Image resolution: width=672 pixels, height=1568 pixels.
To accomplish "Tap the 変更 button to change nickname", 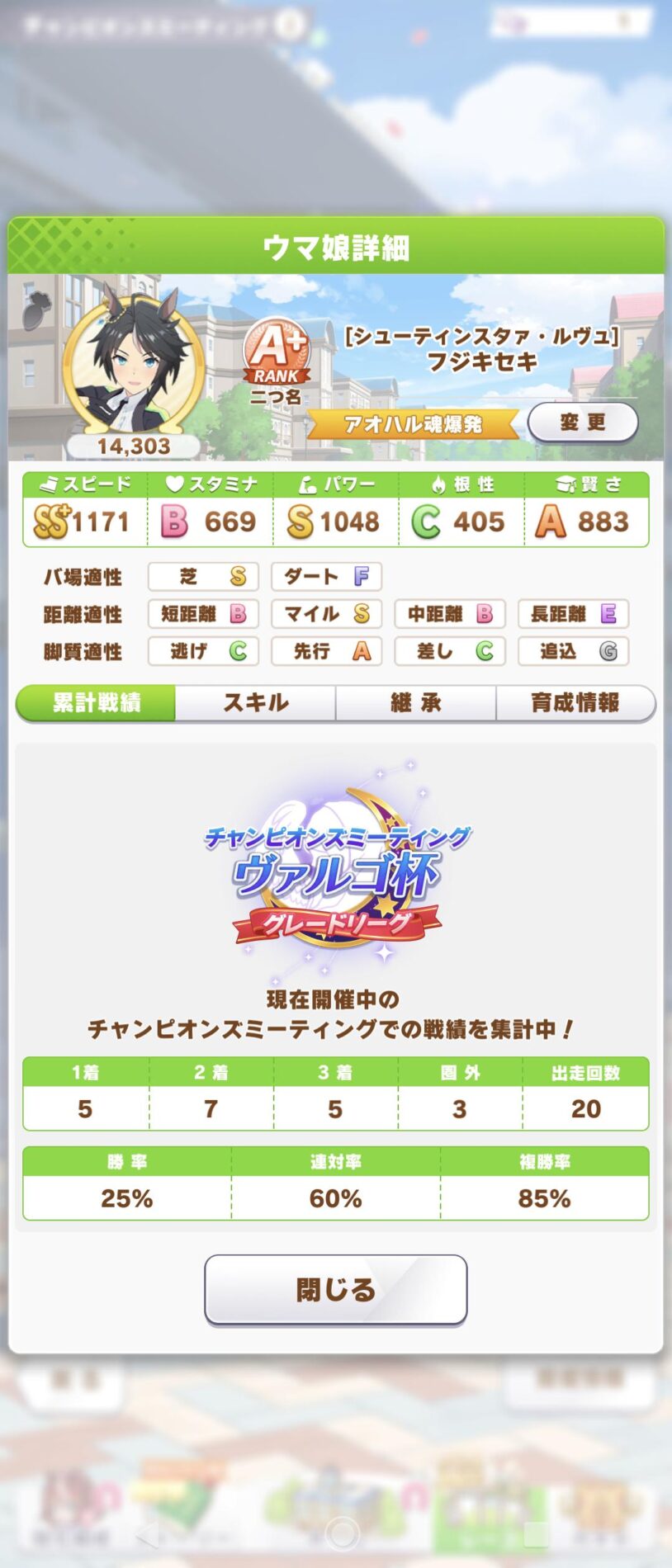I will (583, 423).
